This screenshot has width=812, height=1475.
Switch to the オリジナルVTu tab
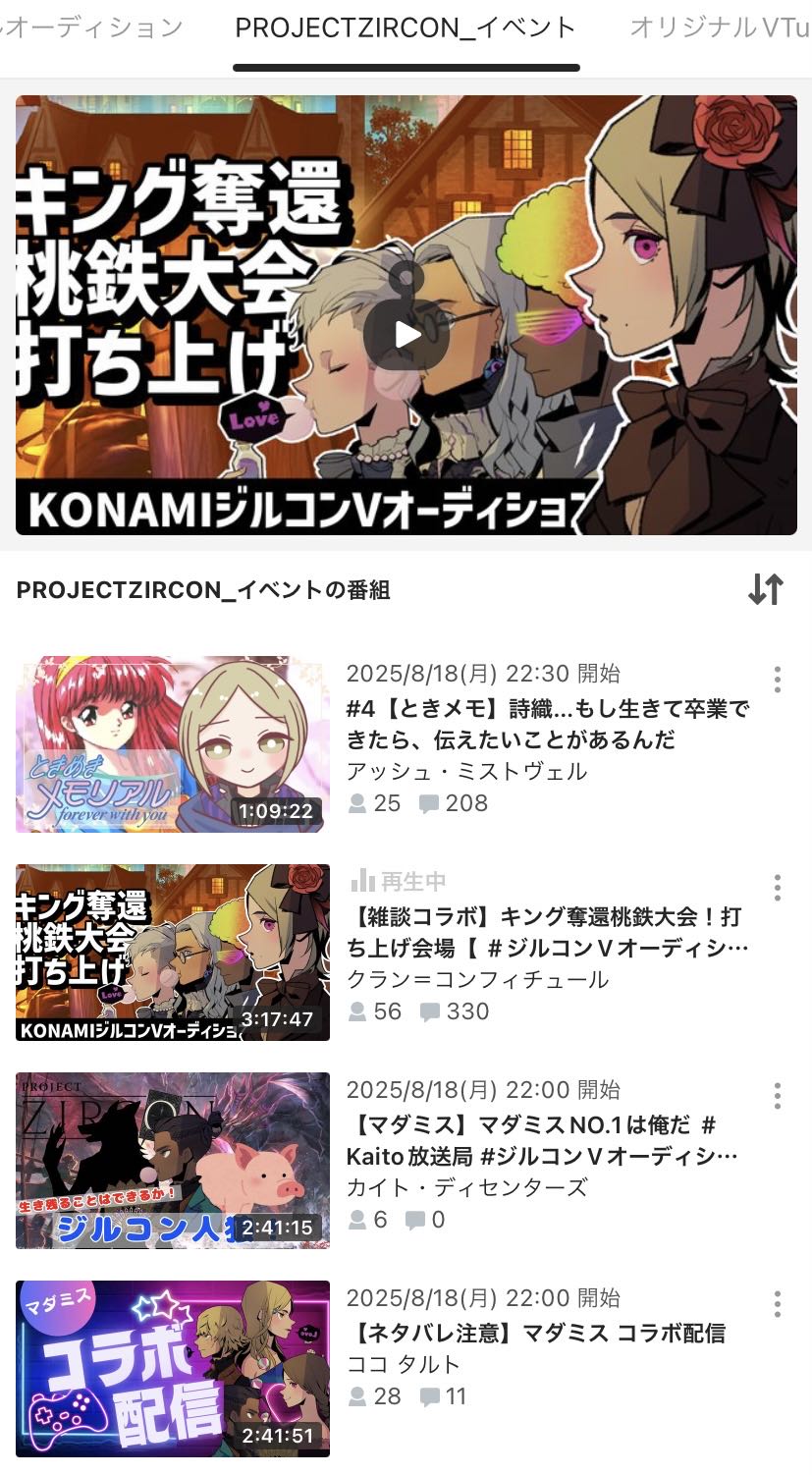click(720, 27)
